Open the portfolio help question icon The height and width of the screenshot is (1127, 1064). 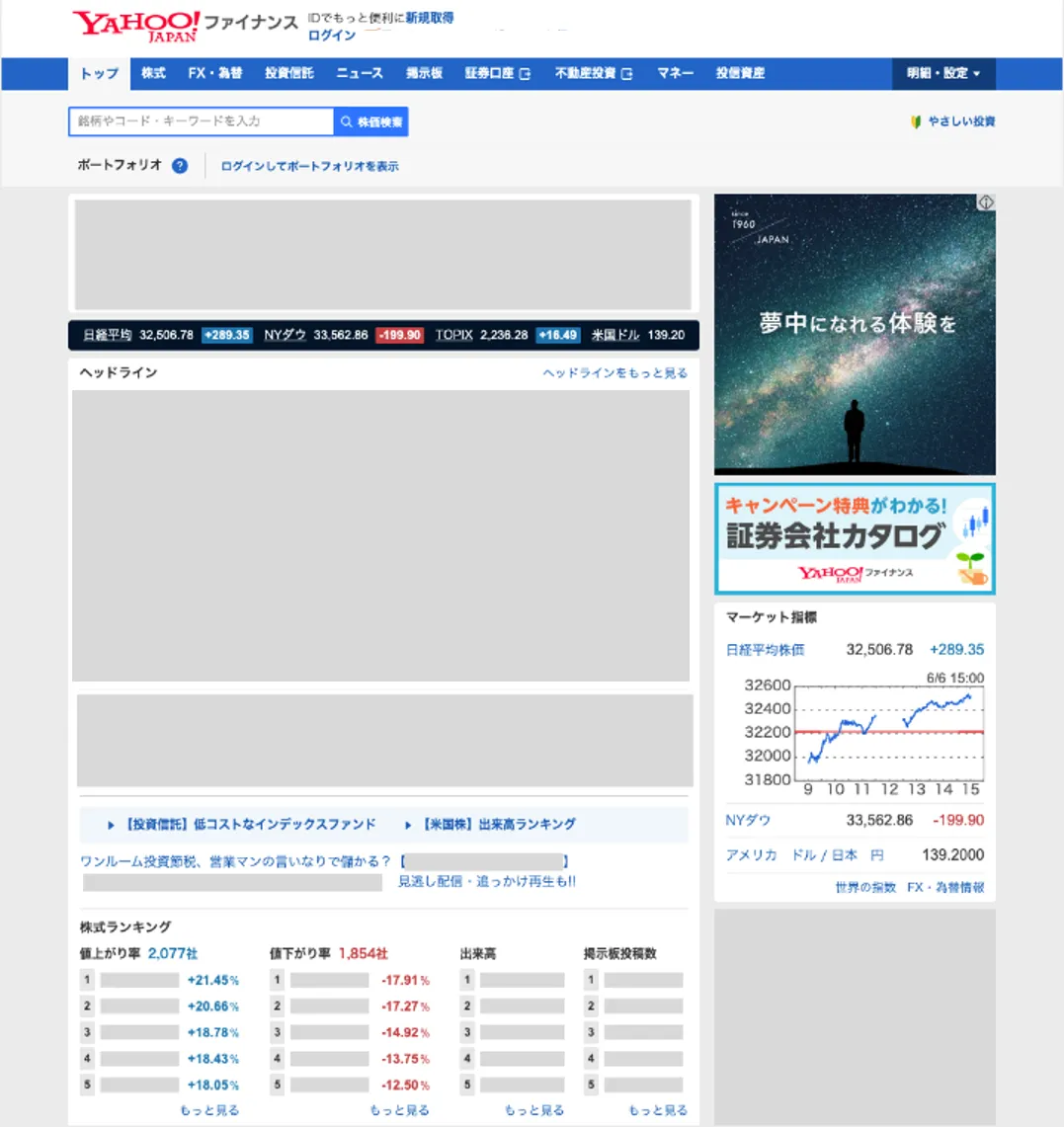click(180, 166)
